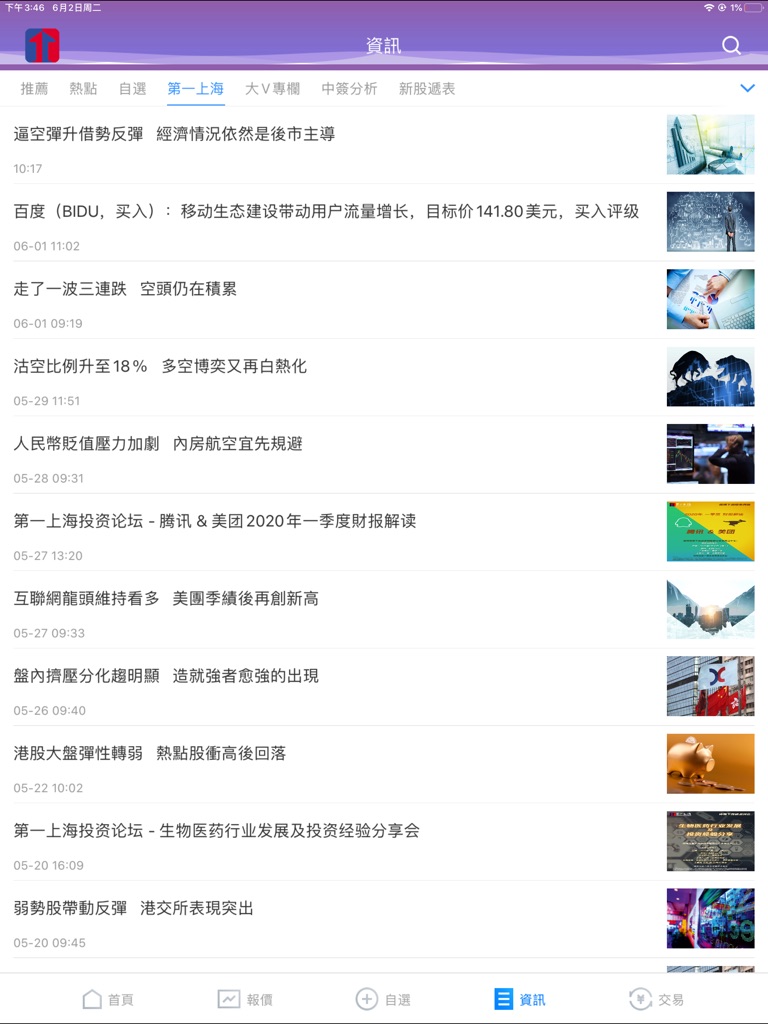Screen dimensions: 768x1024
Task: Switch to the 推薦 tab
Action: [x=34, y=89]
